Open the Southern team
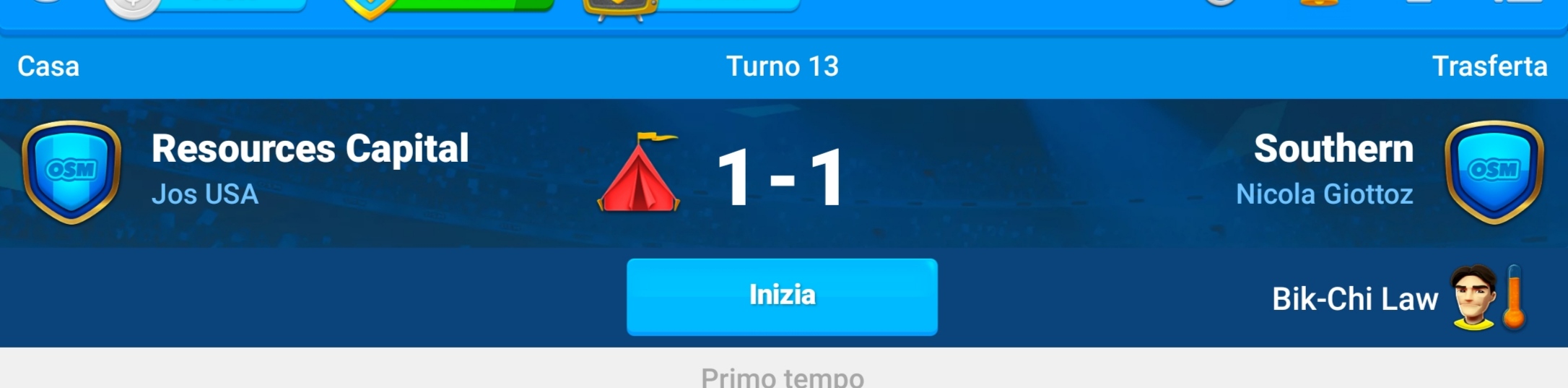This screenshot has height=388, width=1568. coord(1333,149)
